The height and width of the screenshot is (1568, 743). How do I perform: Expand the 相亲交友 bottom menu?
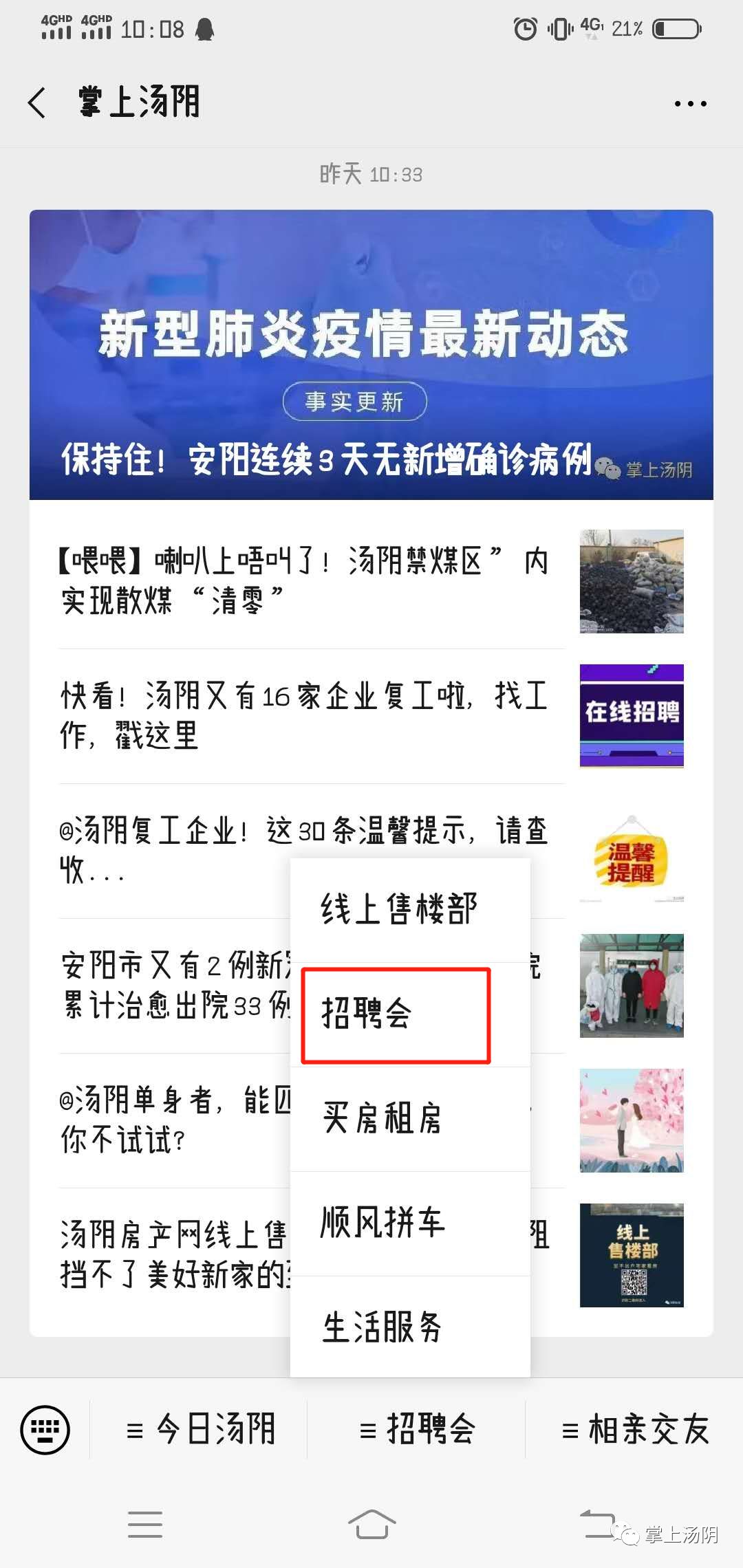pyautogui.click(x=634, y=1430)
